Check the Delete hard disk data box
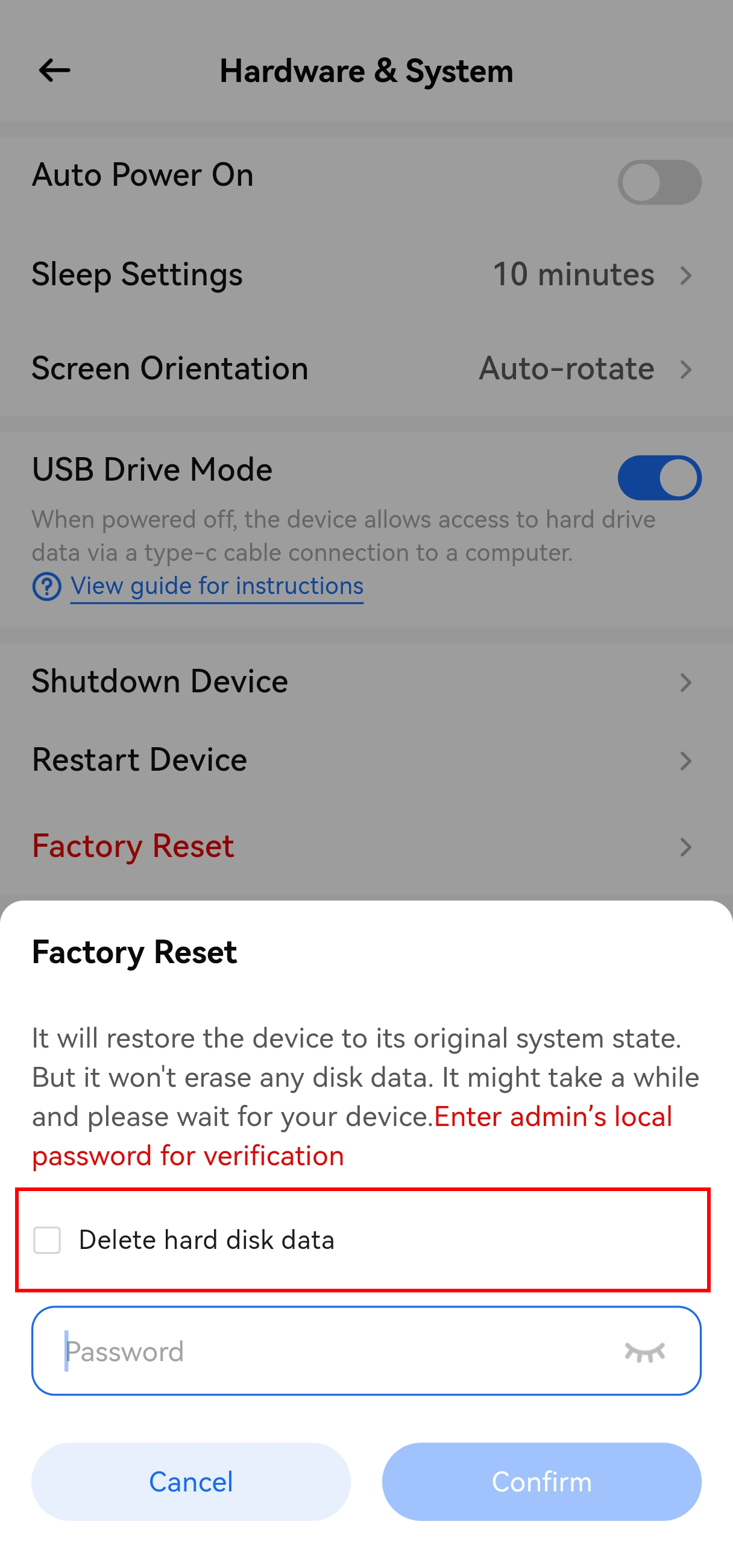 click(47, 1240)
